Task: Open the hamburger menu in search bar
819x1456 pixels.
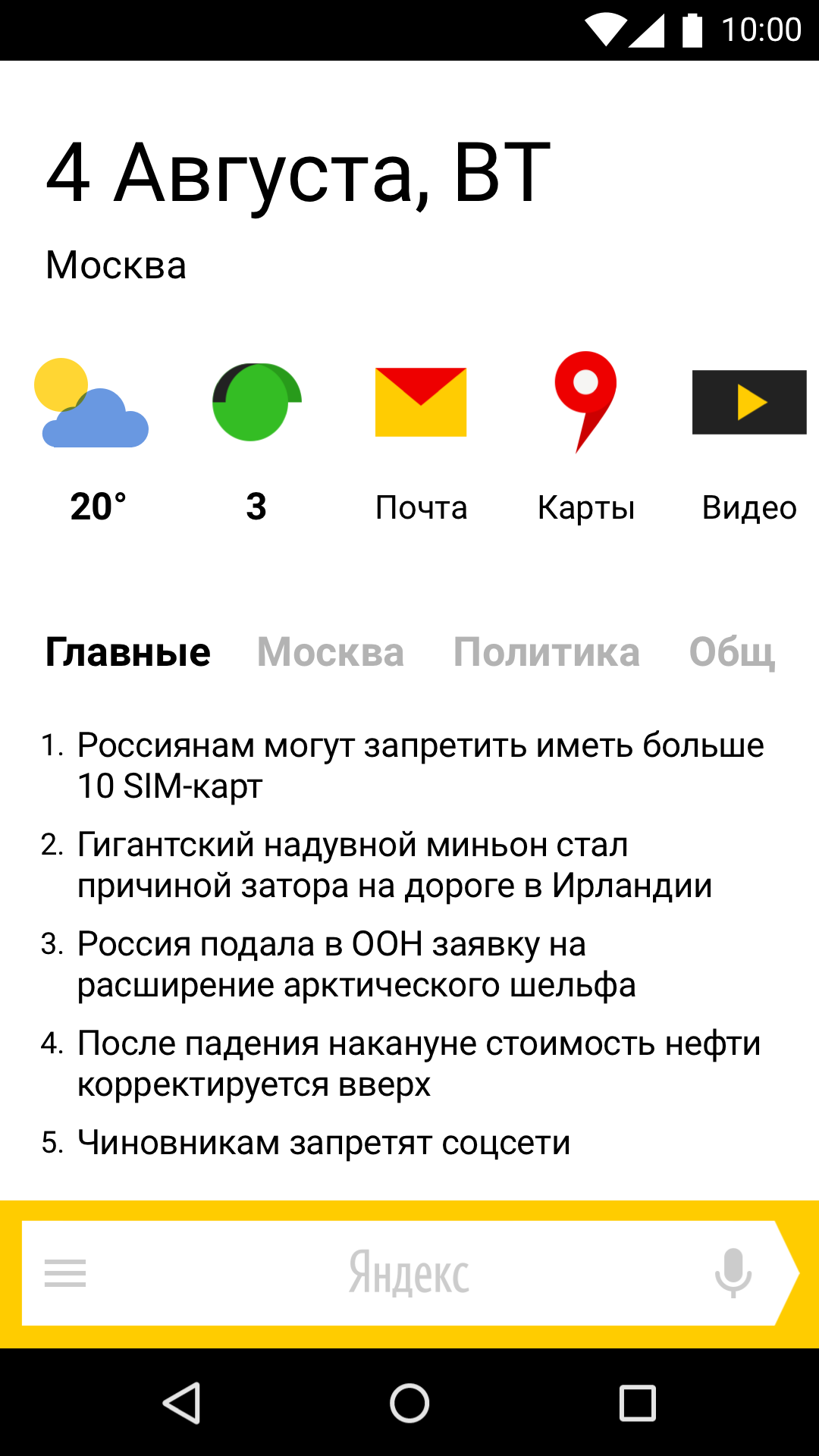Action: click(x=65, y=1273)
